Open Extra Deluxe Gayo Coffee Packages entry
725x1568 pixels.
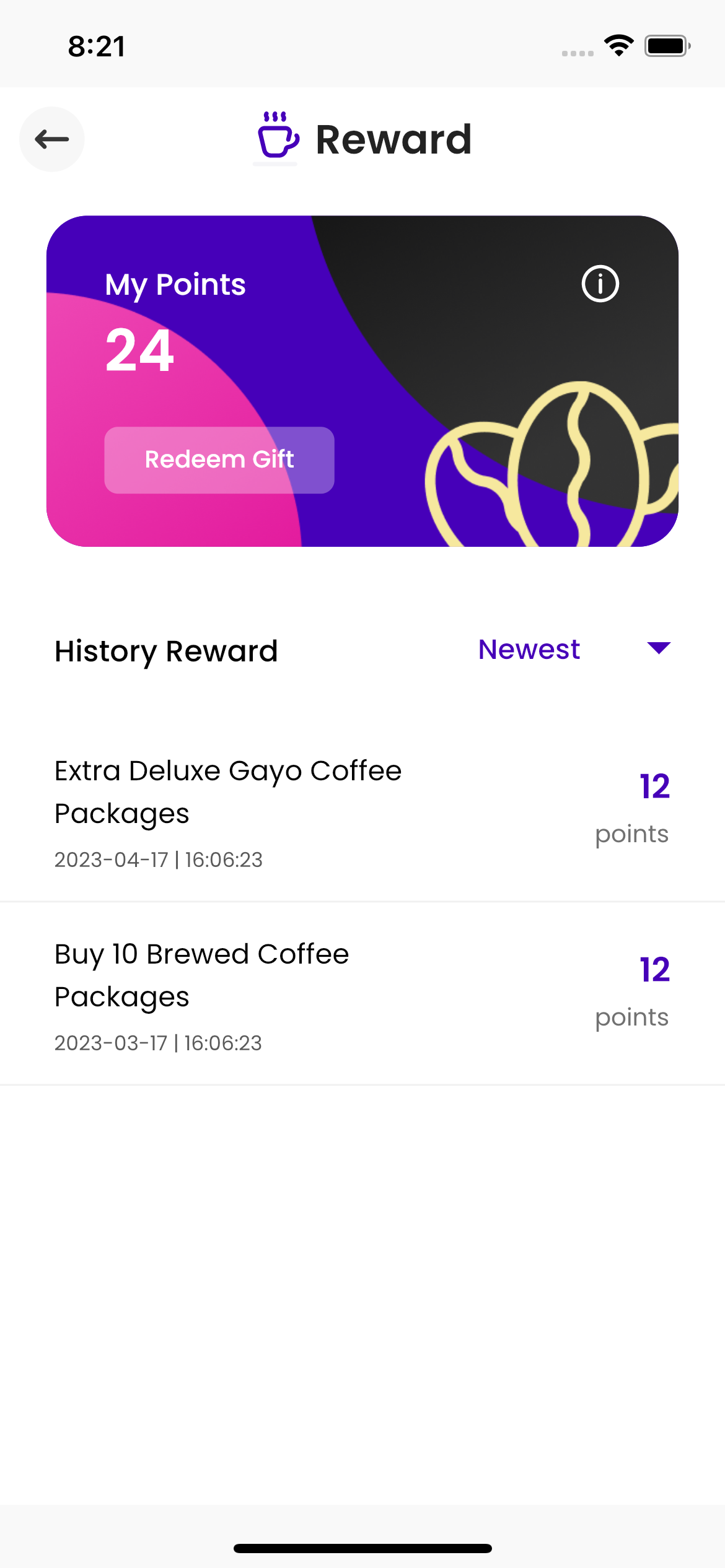[x=362, y=811]
